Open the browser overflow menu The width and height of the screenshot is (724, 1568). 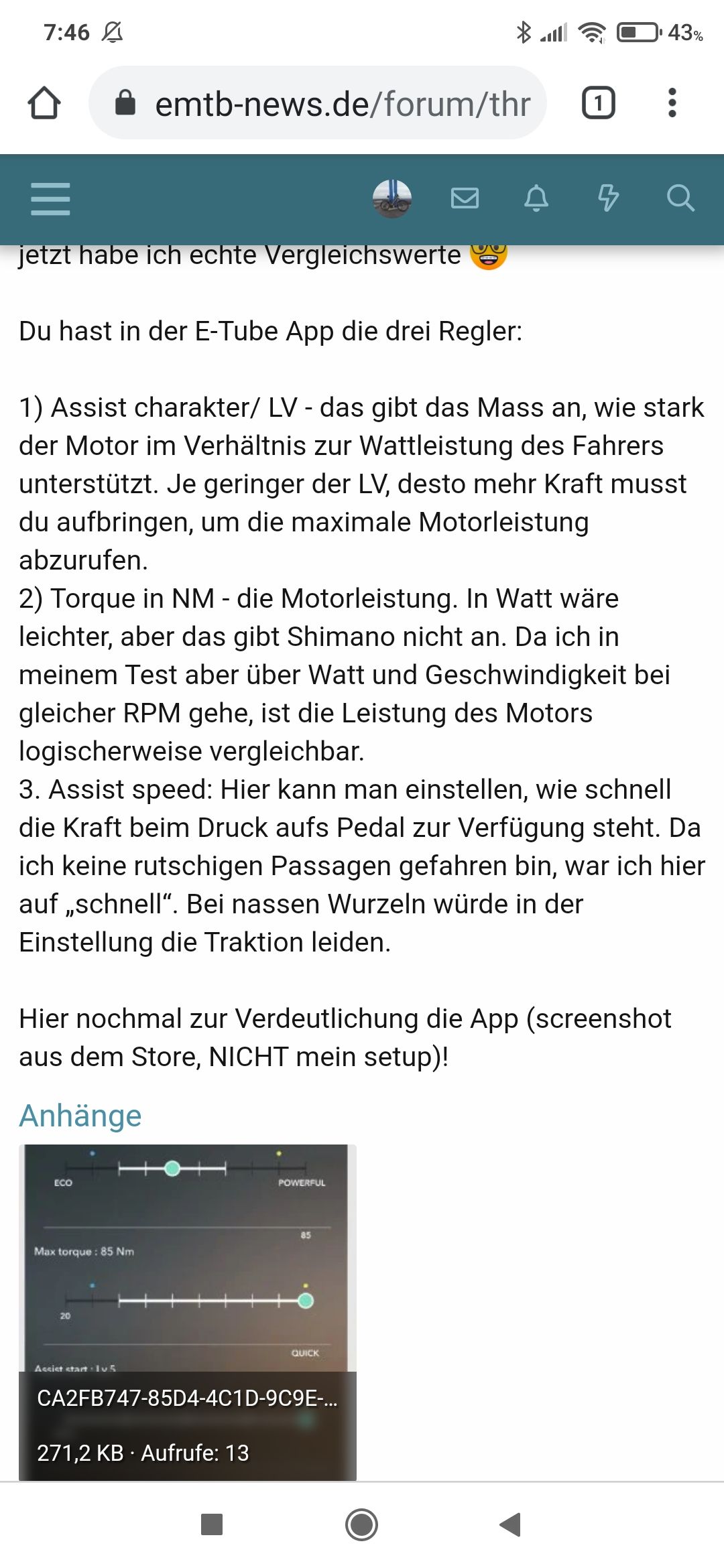pos(672,103)
